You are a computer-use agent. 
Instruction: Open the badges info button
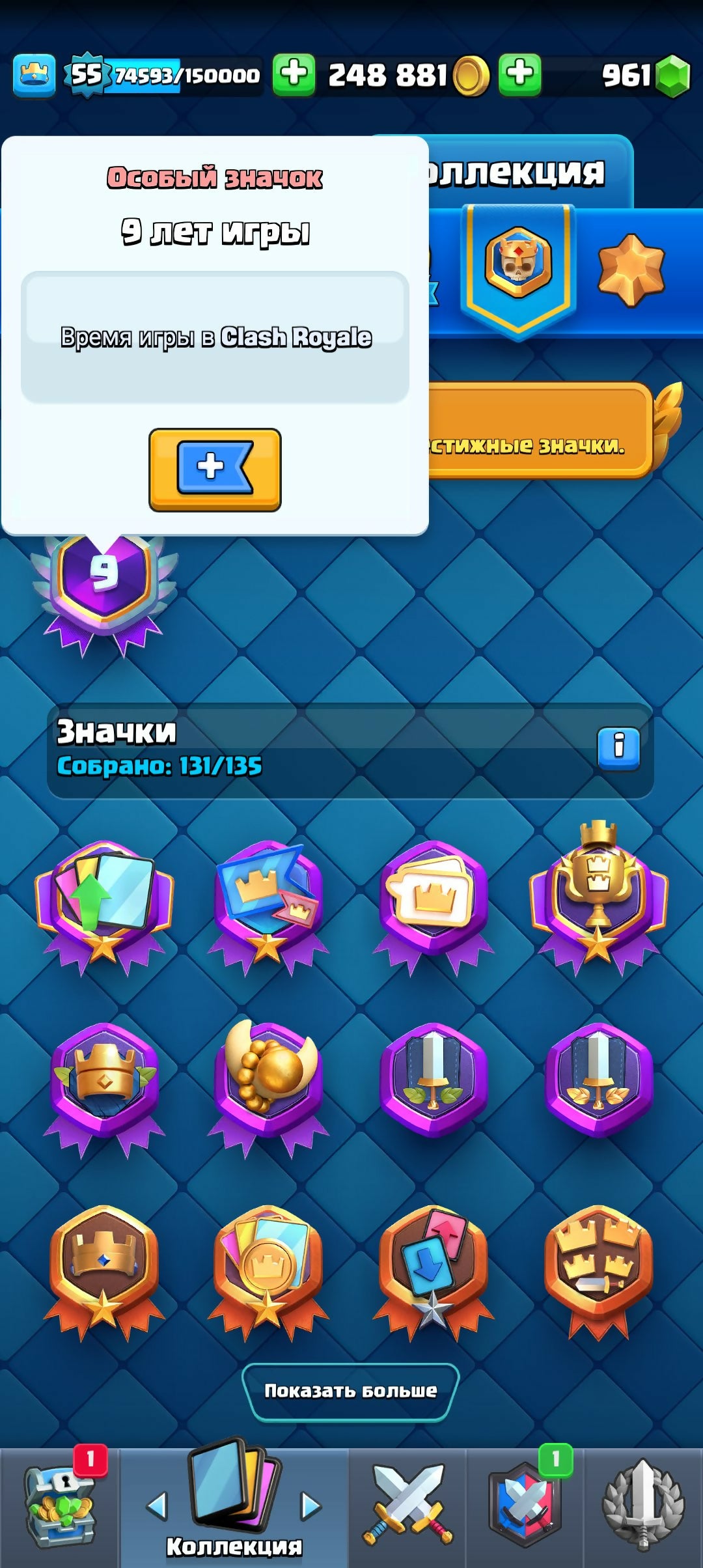click(618, 749)
